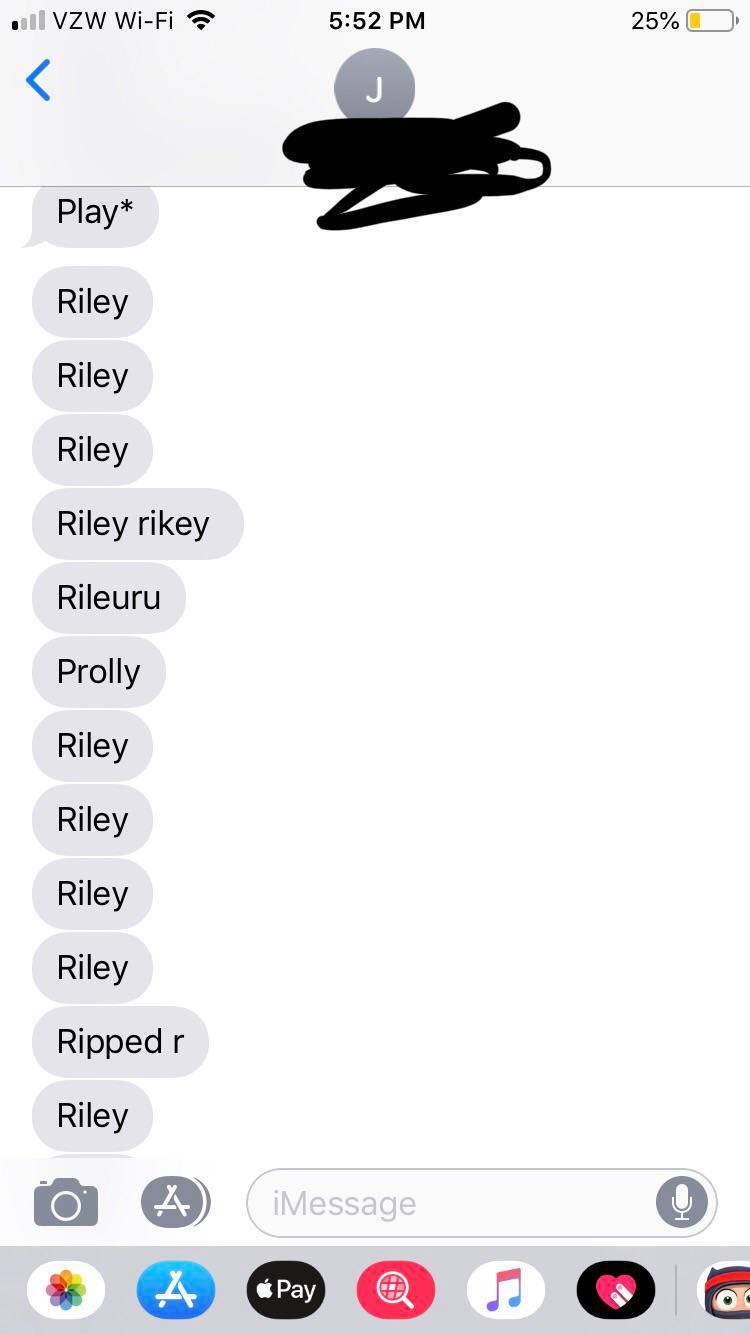Open contact details via the J avatar
The height and width of the screenshot is (1334, 750).
click(374, 89)
